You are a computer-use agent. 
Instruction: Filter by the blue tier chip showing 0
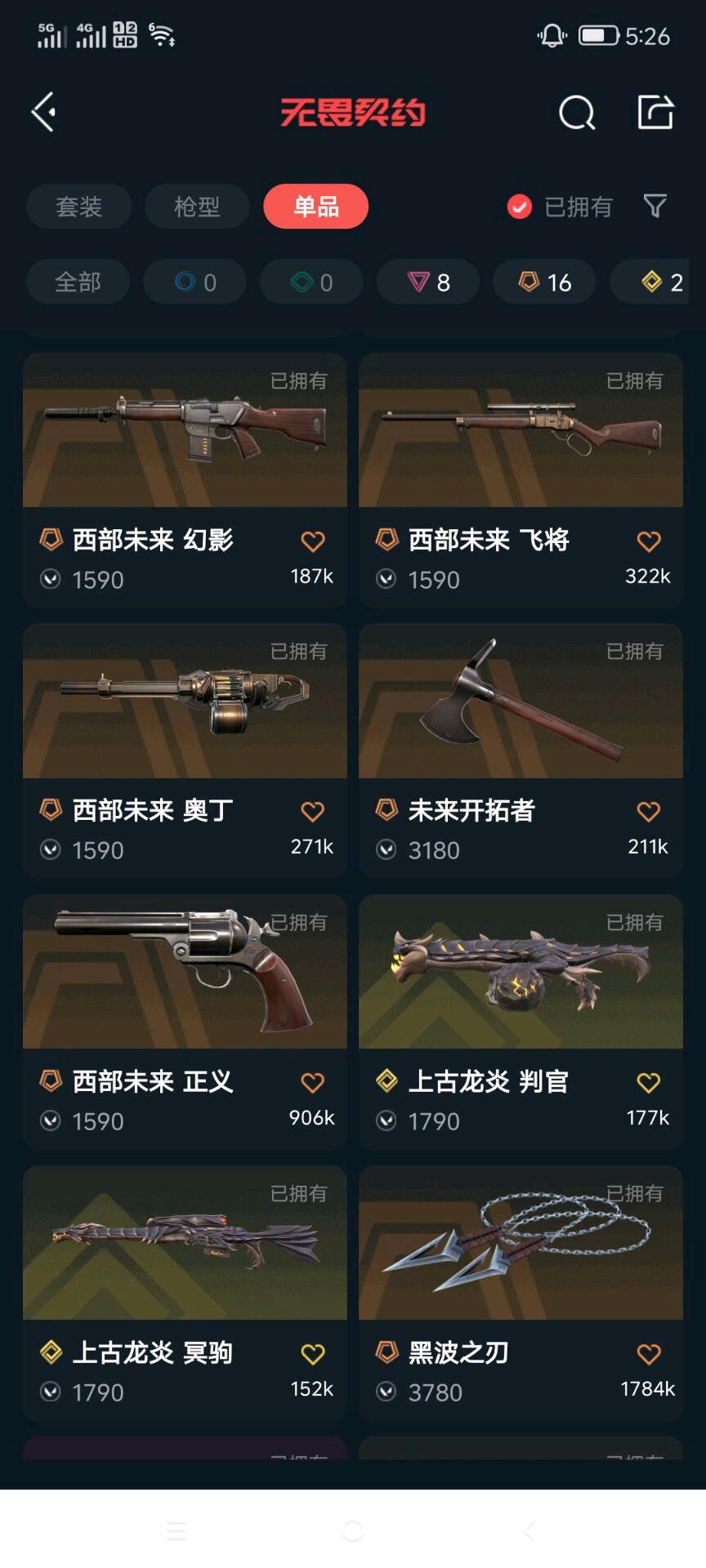(194, 283)
